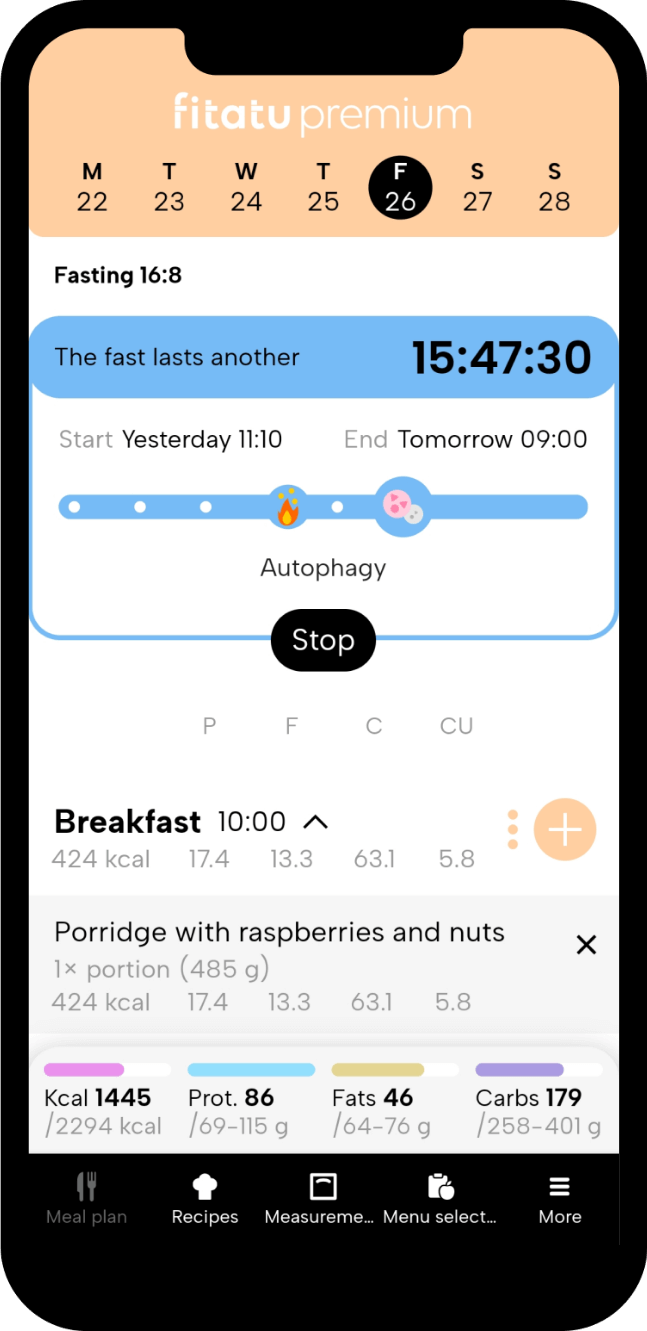Remove Porridge with raspberries and nuts
The width and height of the screenshot is (647, 1331).
click(x=586, y=944)
